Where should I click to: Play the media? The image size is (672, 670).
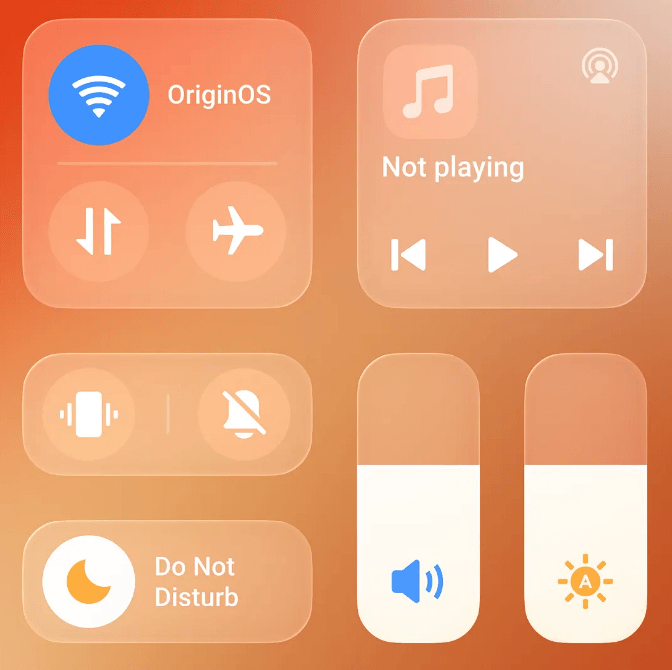502,256
